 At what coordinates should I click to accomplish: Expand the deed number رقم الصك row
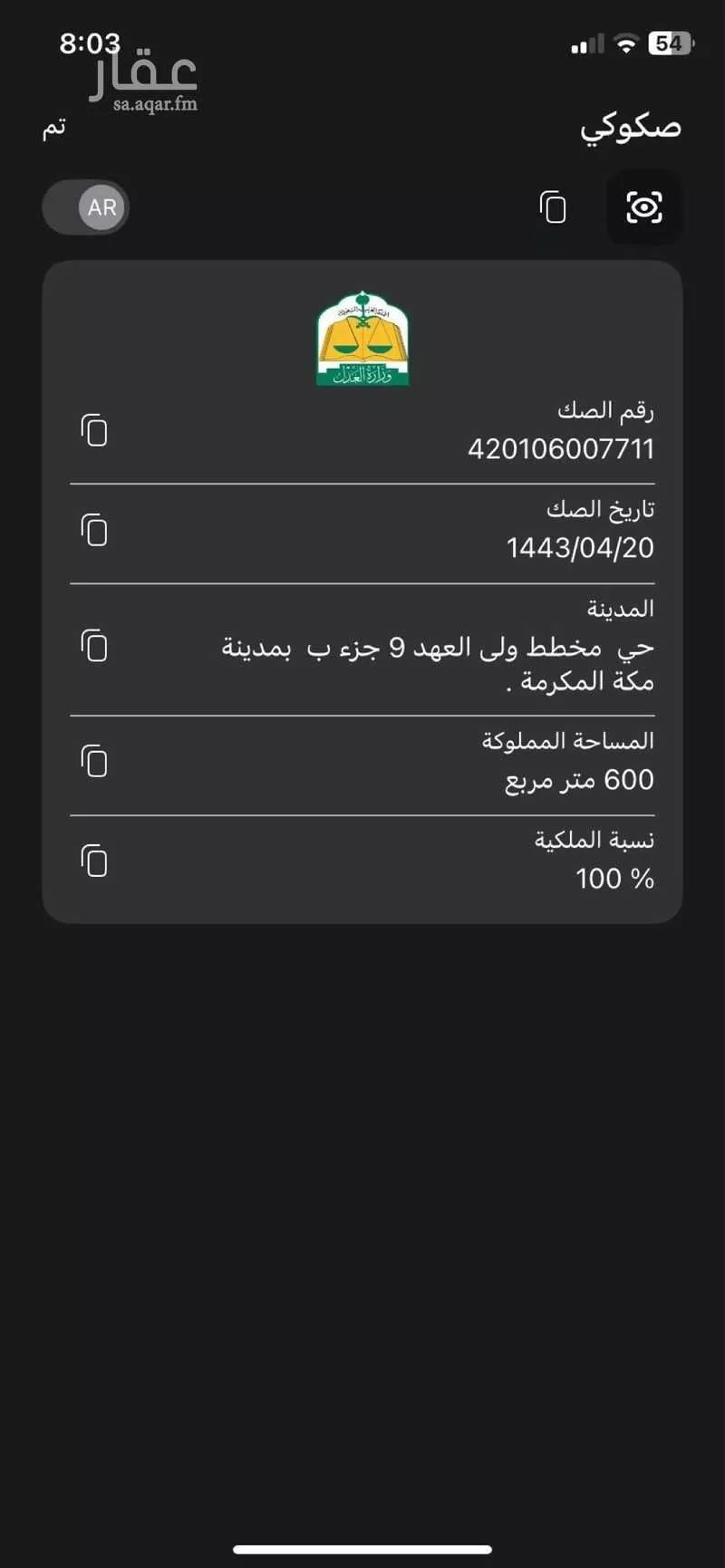tap(560, 430)
